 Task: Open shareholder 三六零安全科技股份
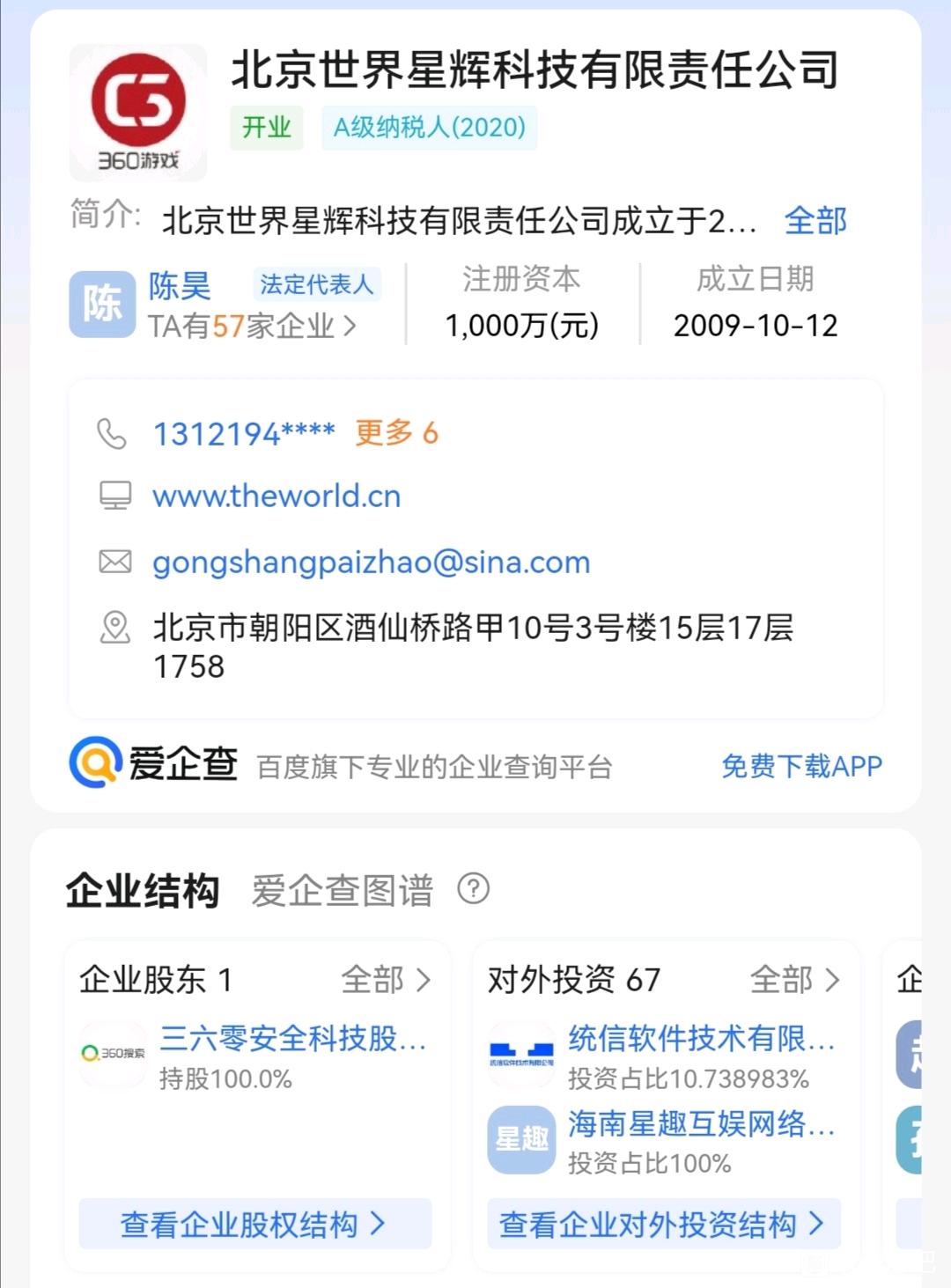[292, 1039]
